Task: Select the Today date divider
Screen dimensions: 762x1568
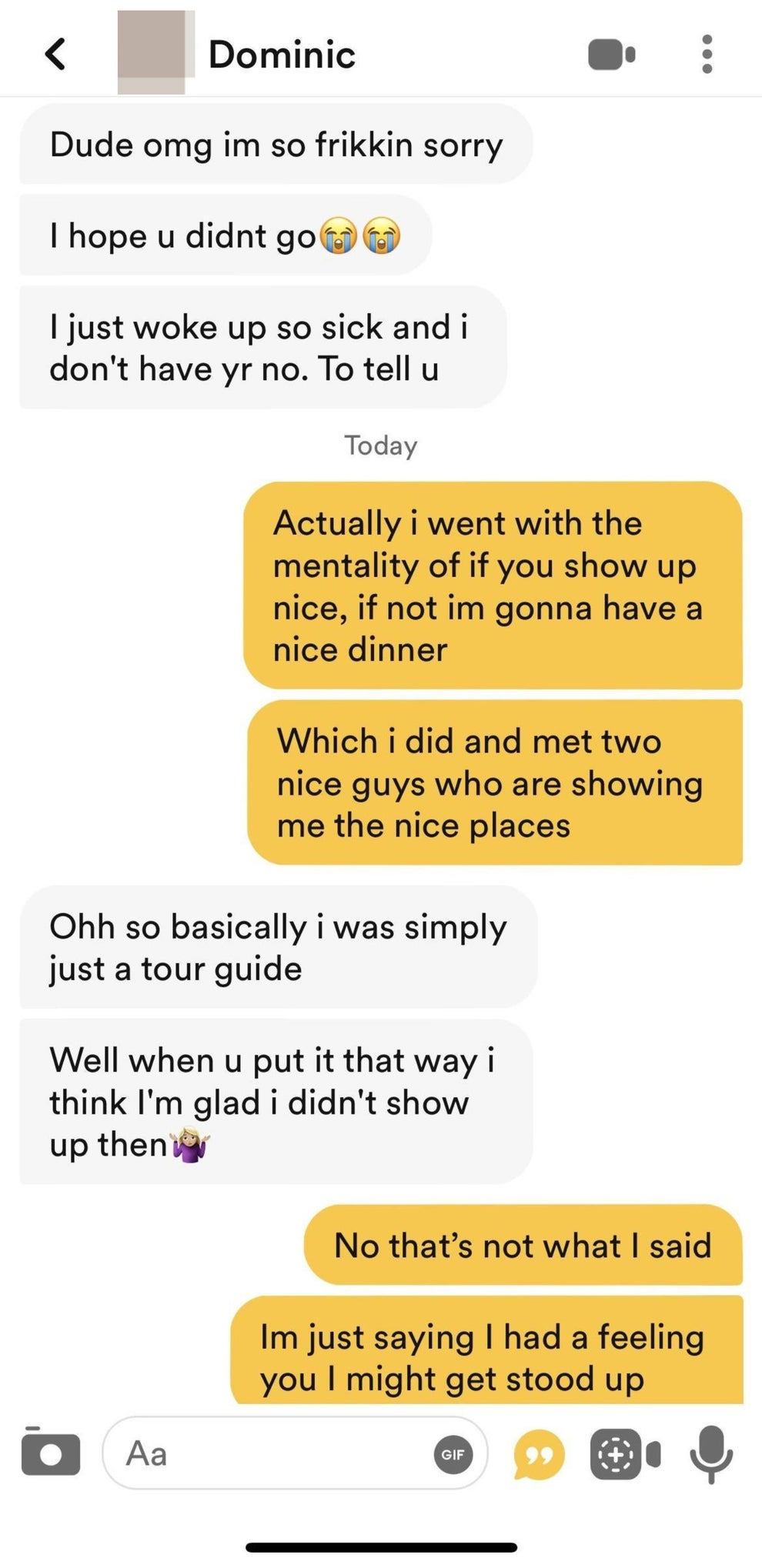Action: (x=381, y=445)
